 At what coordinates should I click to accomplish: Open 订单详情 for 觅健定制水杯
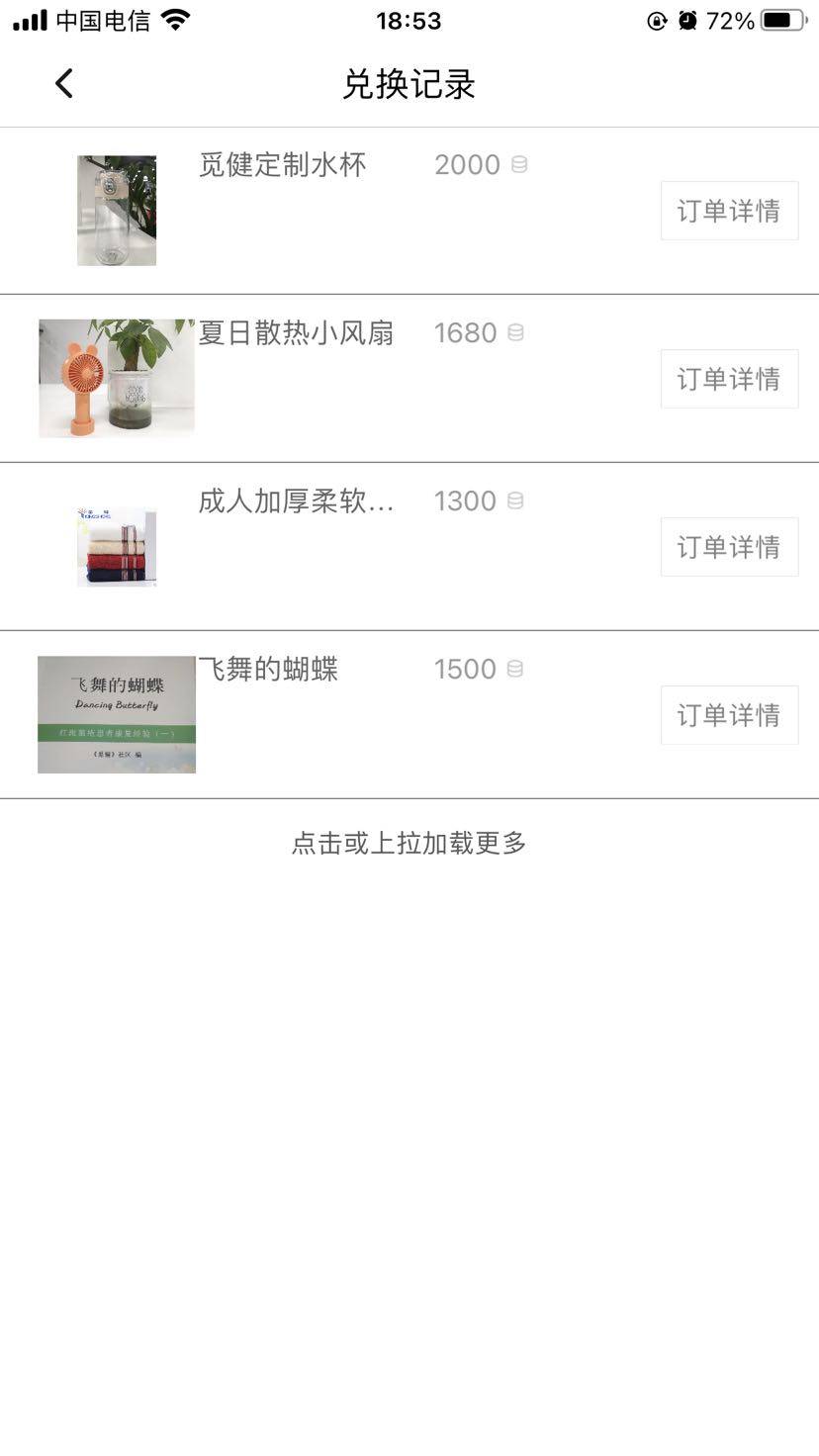pyautogui.click(x=729, y=211)
